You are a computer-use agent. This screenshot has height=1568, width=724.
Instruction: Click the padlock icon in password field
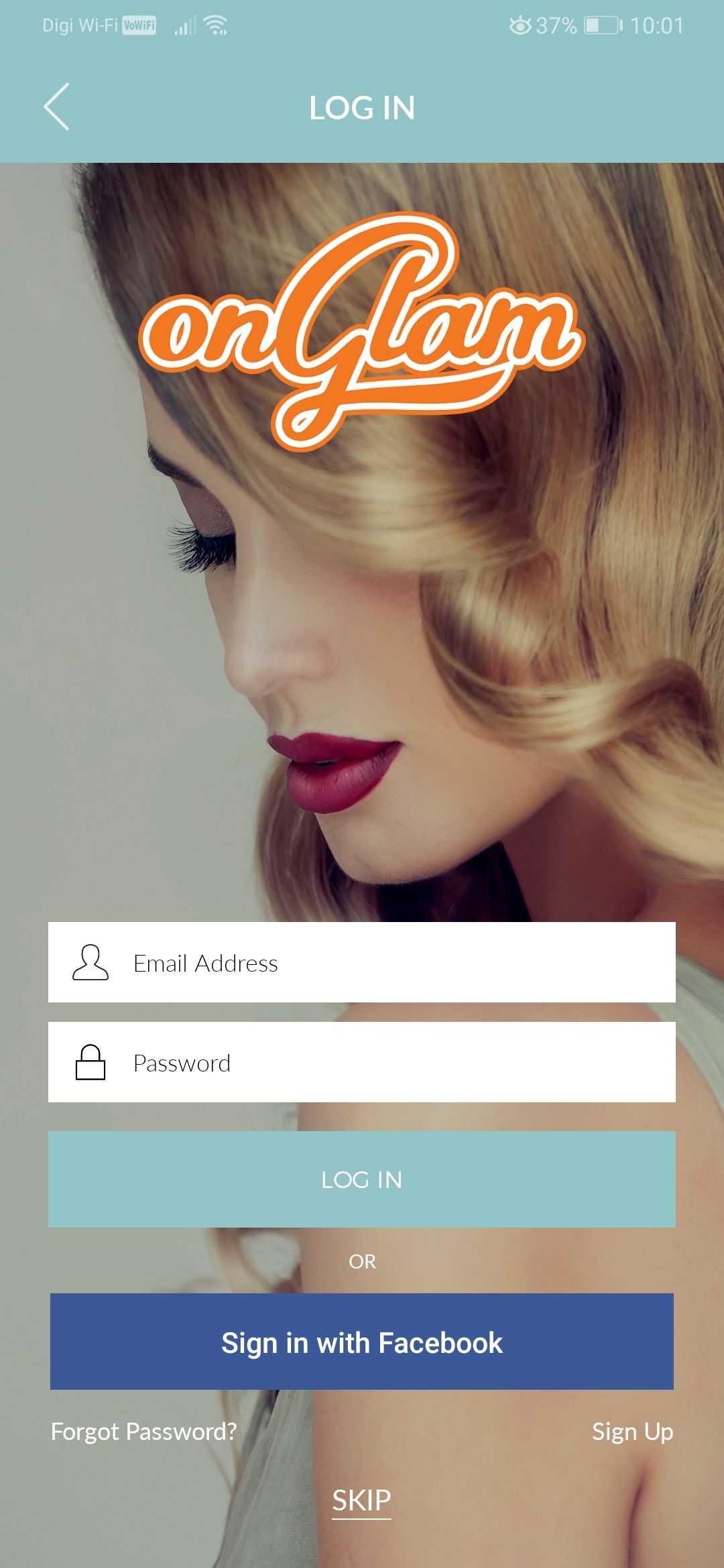[x=90, y=1063]
